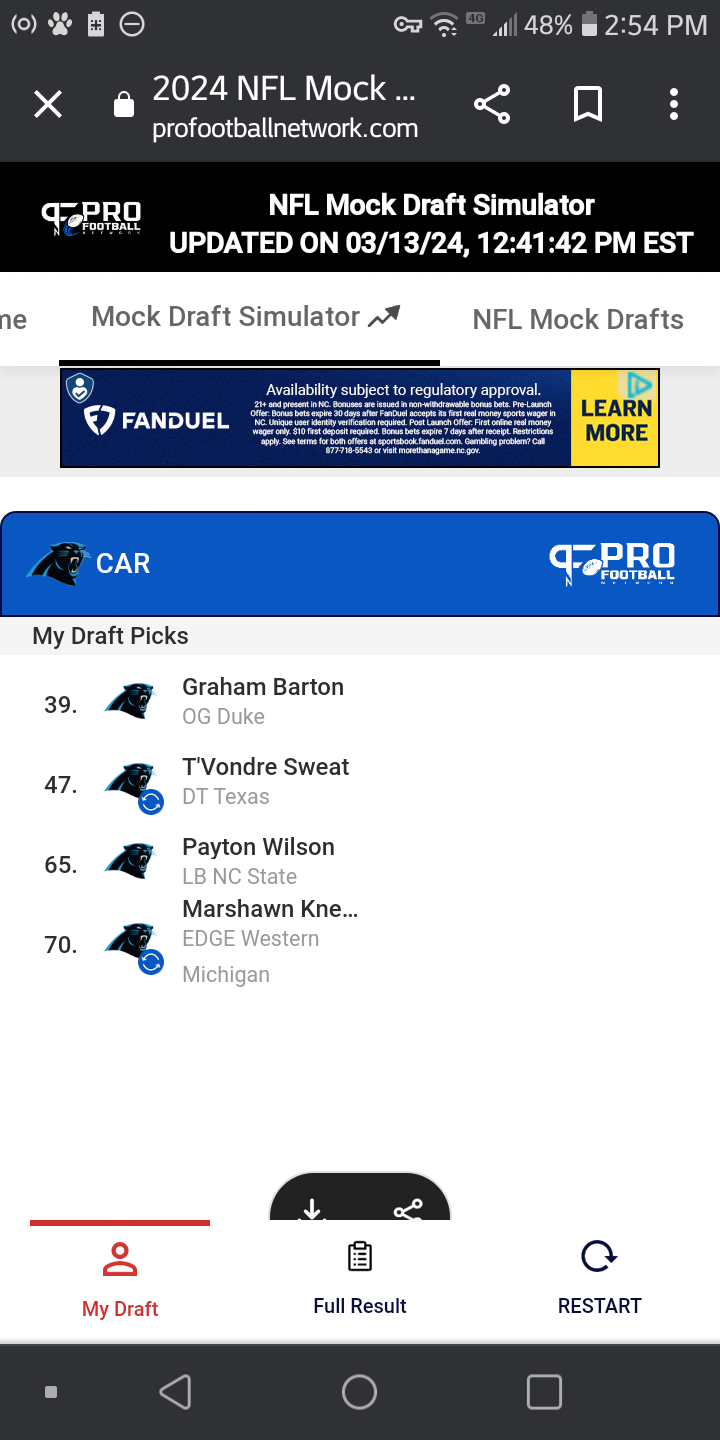
Task: Share this page from the top bar
Action: [x=492, y=104]
